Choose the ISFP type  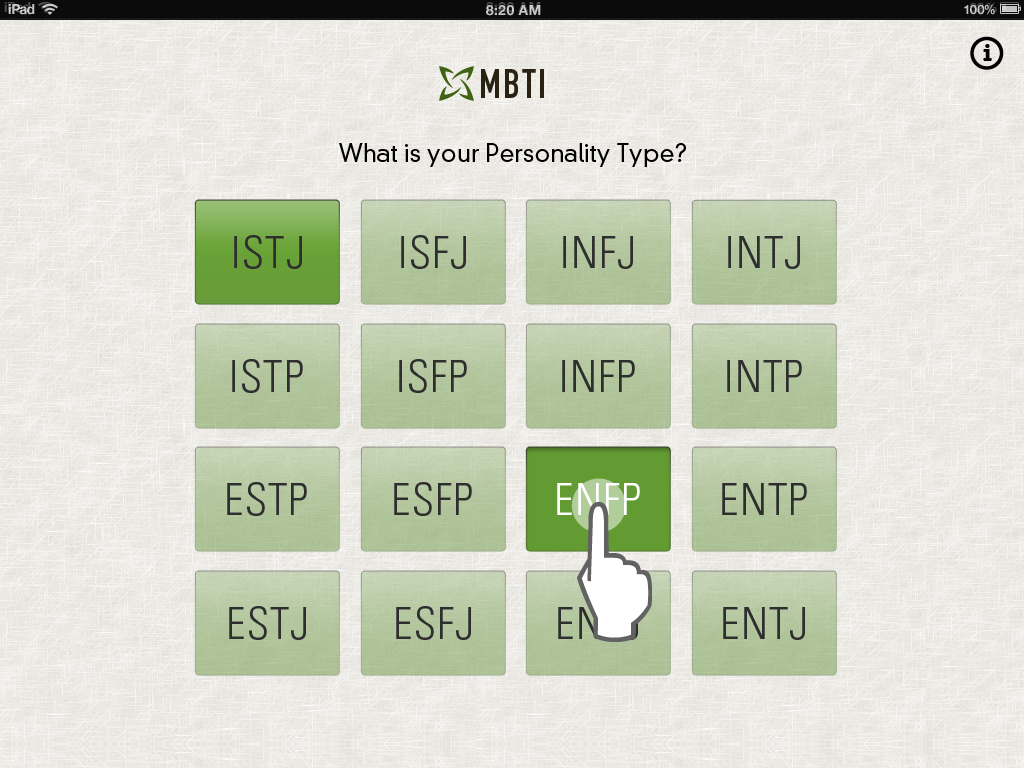(x=433, y=376)
